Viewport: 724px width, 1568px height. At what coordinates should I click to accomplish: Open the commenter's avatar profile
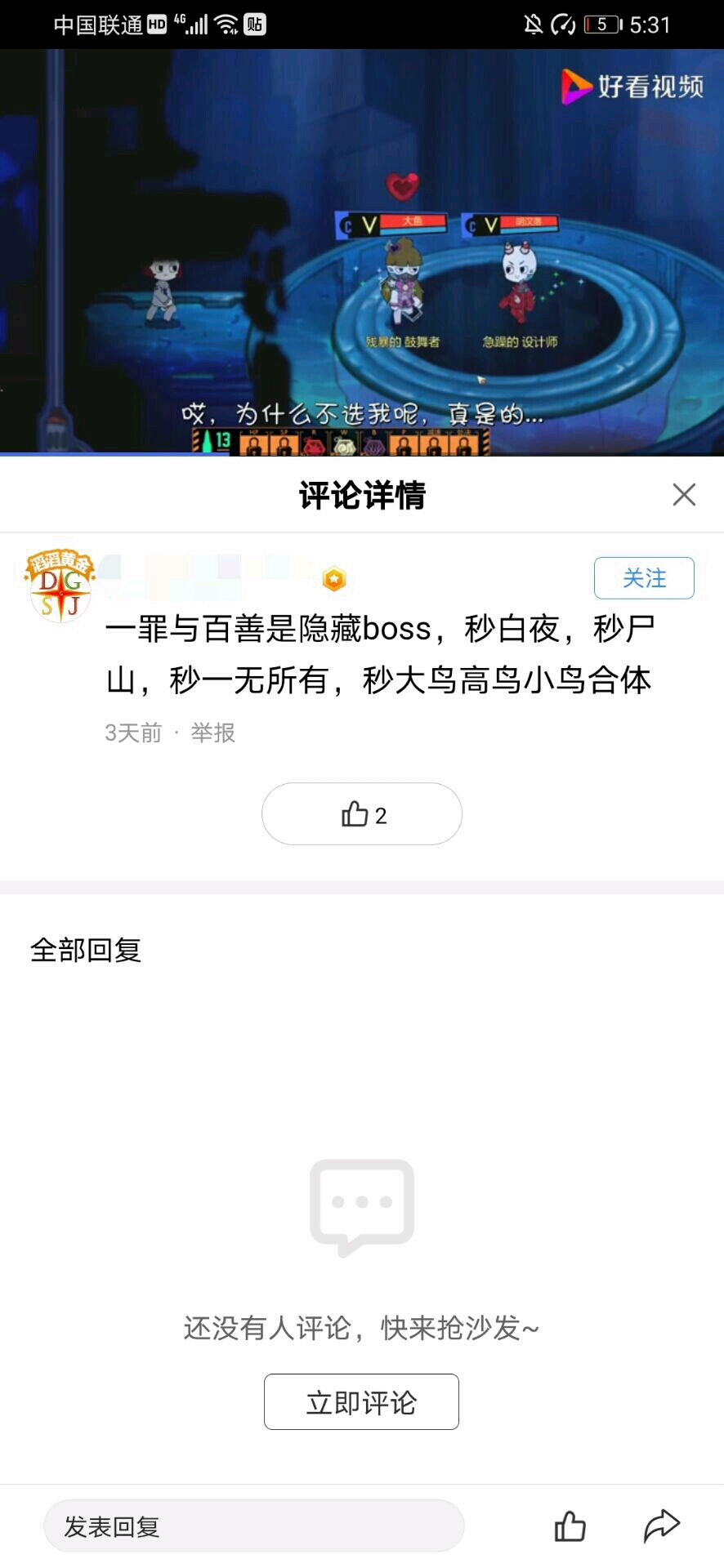coord(61,585)
